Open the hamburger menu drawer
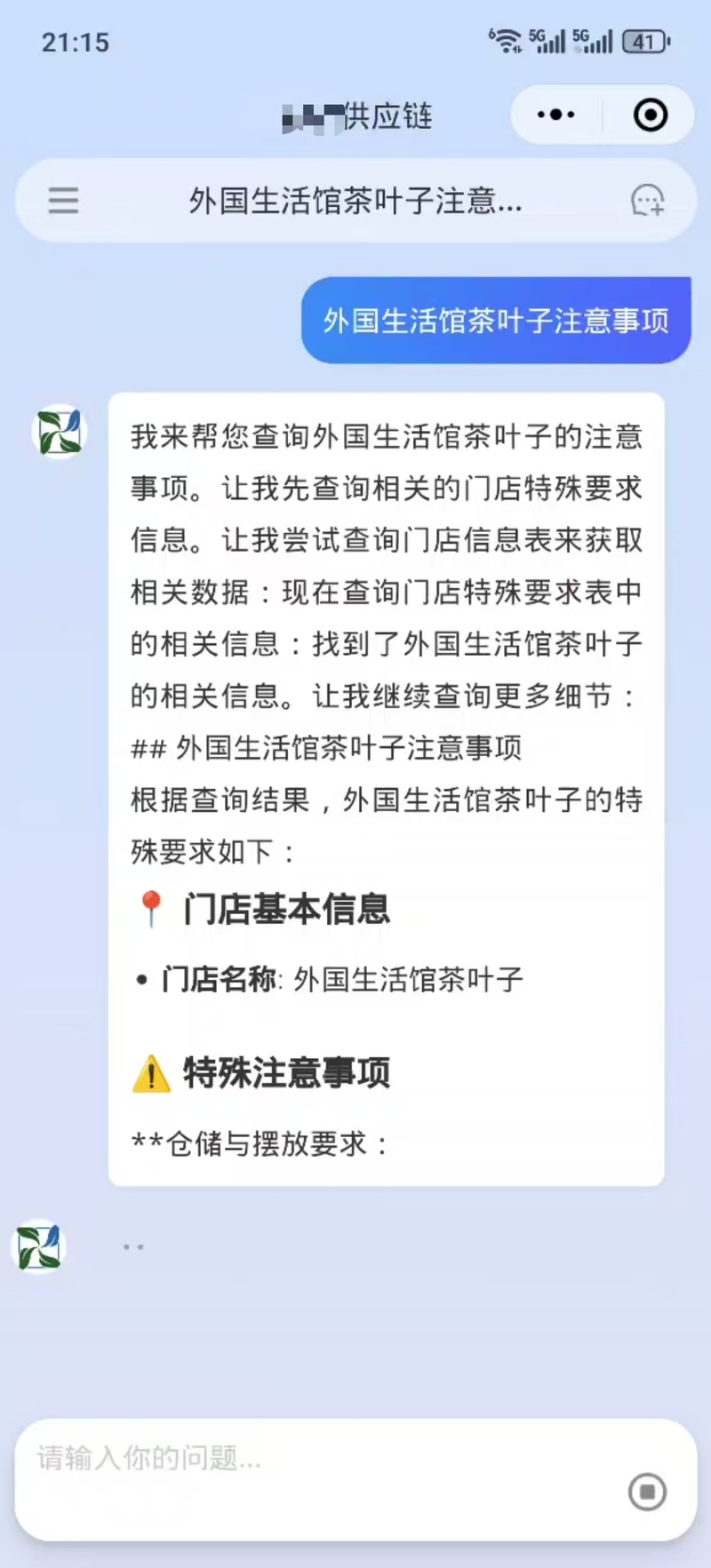The image size is (711, 1568). point(63,200)
